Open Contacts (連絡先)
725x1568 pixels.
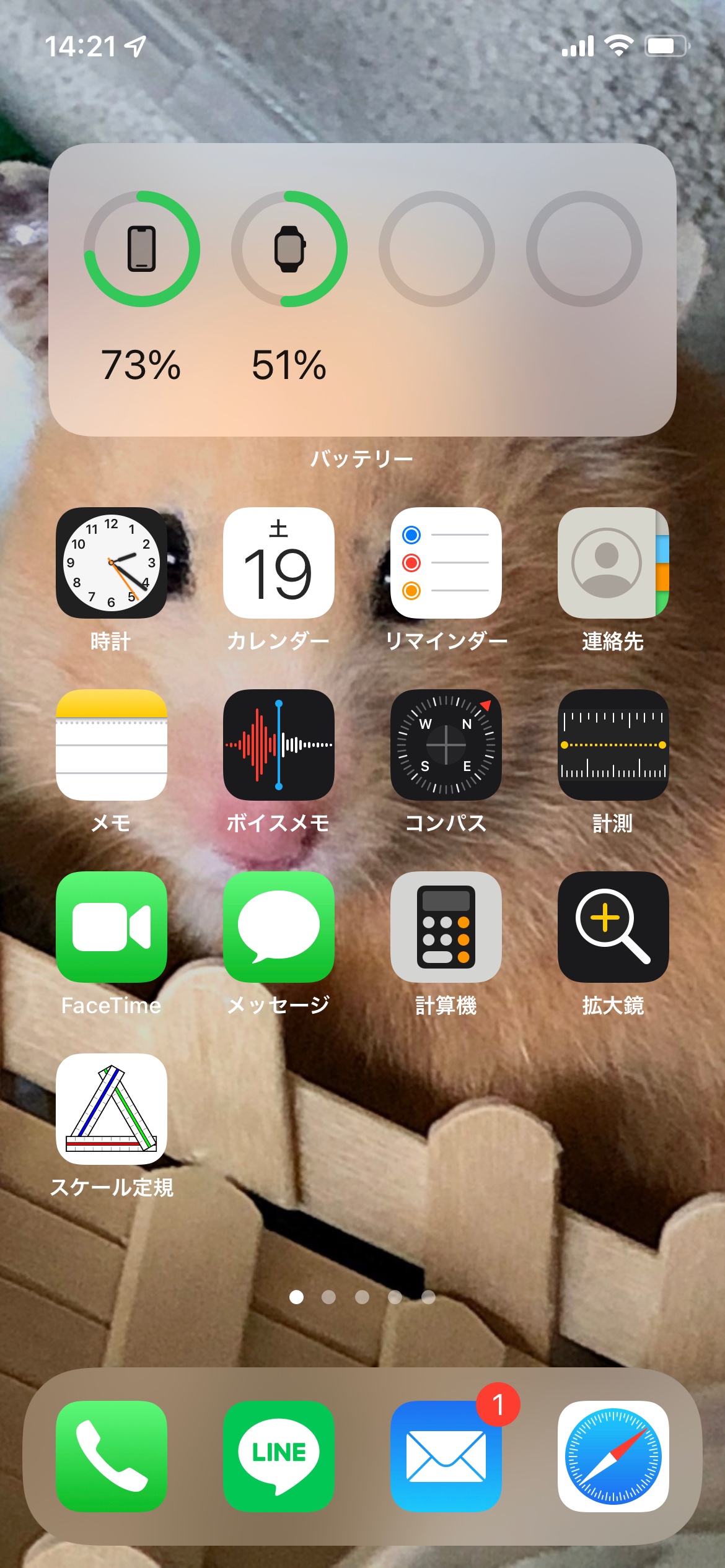pyautogui.click(x=613, y=563)
